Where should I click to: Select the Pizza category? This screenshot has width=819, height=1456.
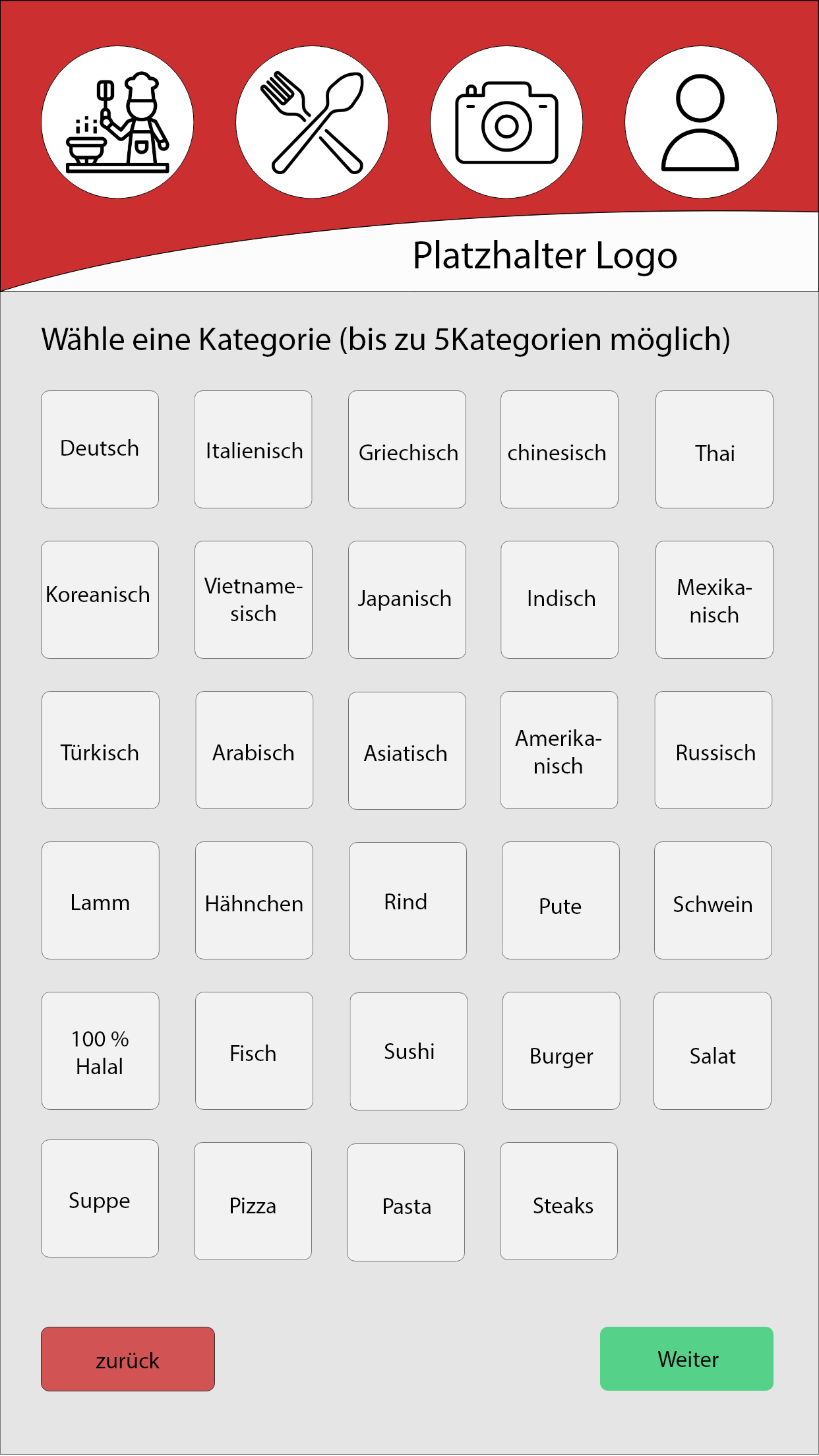(x=253, y=1201)
